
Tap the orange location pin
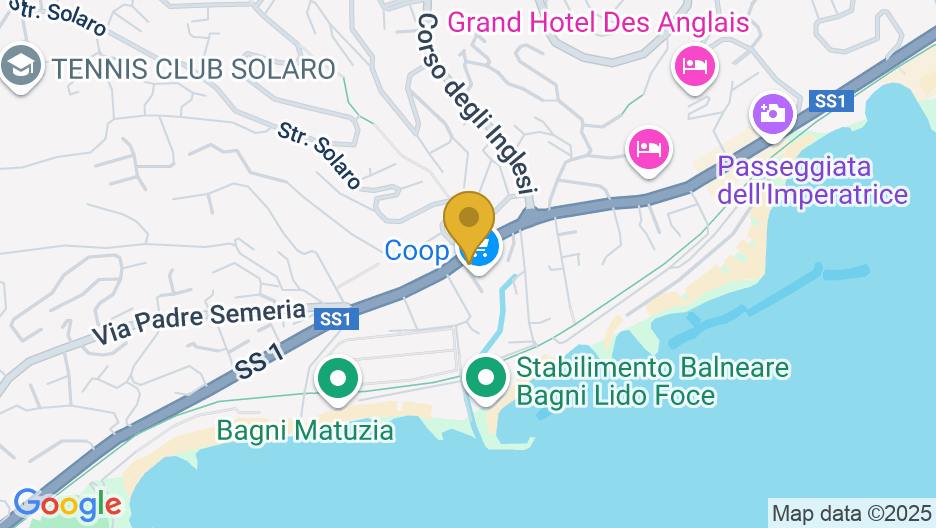point(469,218)
